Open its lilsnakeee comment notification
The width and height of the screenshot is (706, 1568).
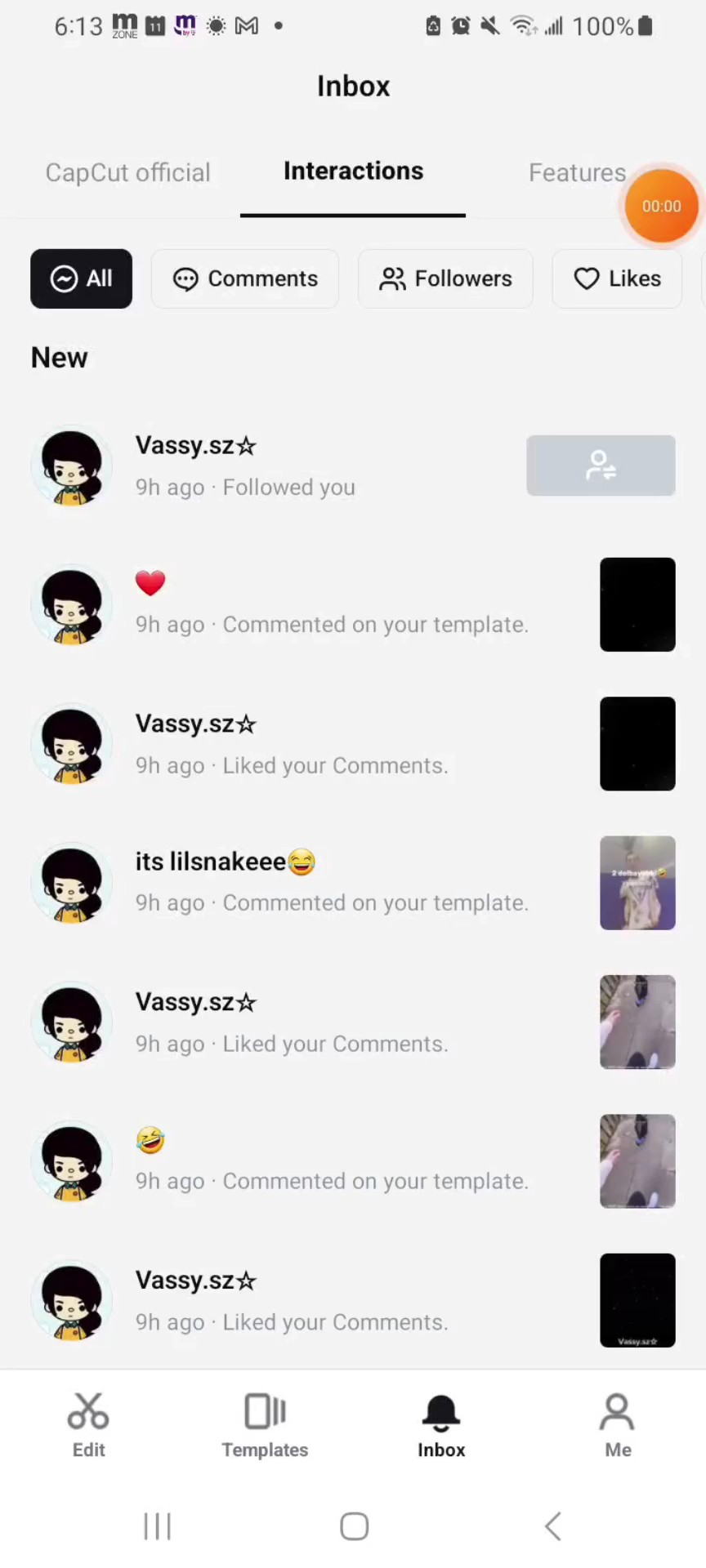pos(353,883)
